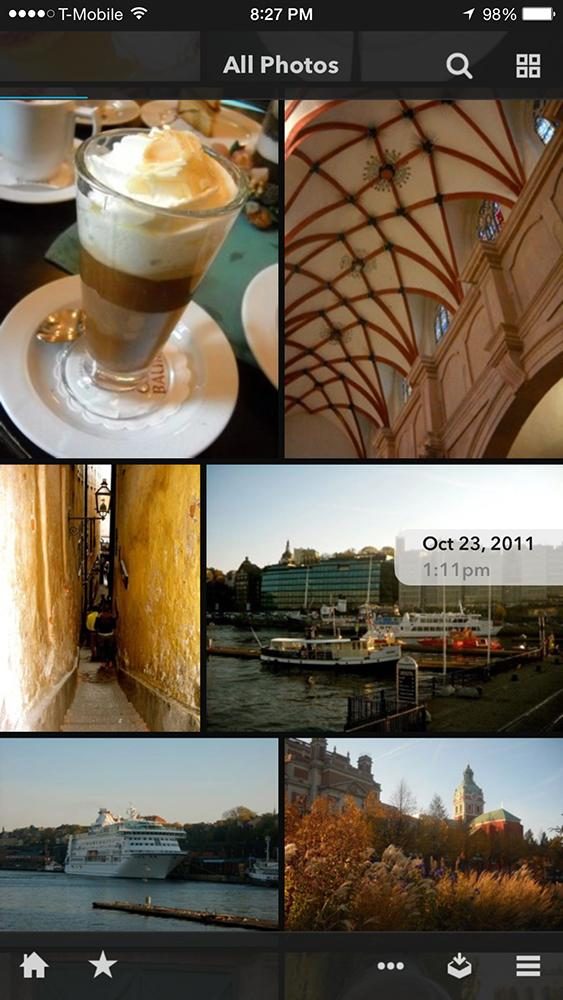Open the autumn trees and tower photo
The width and height of the screenshot is (563, 1000).
pyautogui.click(x=424, y=834)
